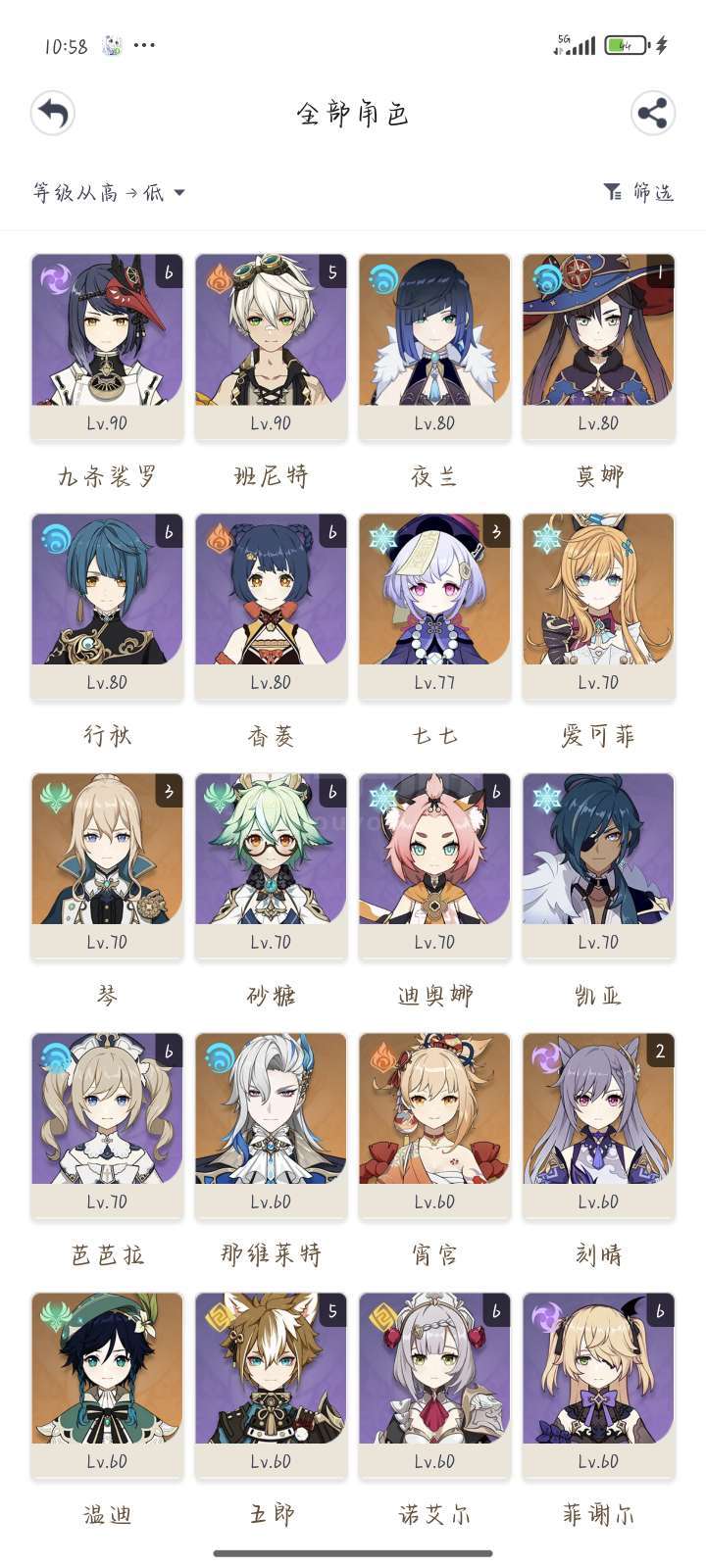Select the 爱可菲 character card
Viewport: 706px width, 1568px height.
tap(598, 605)
